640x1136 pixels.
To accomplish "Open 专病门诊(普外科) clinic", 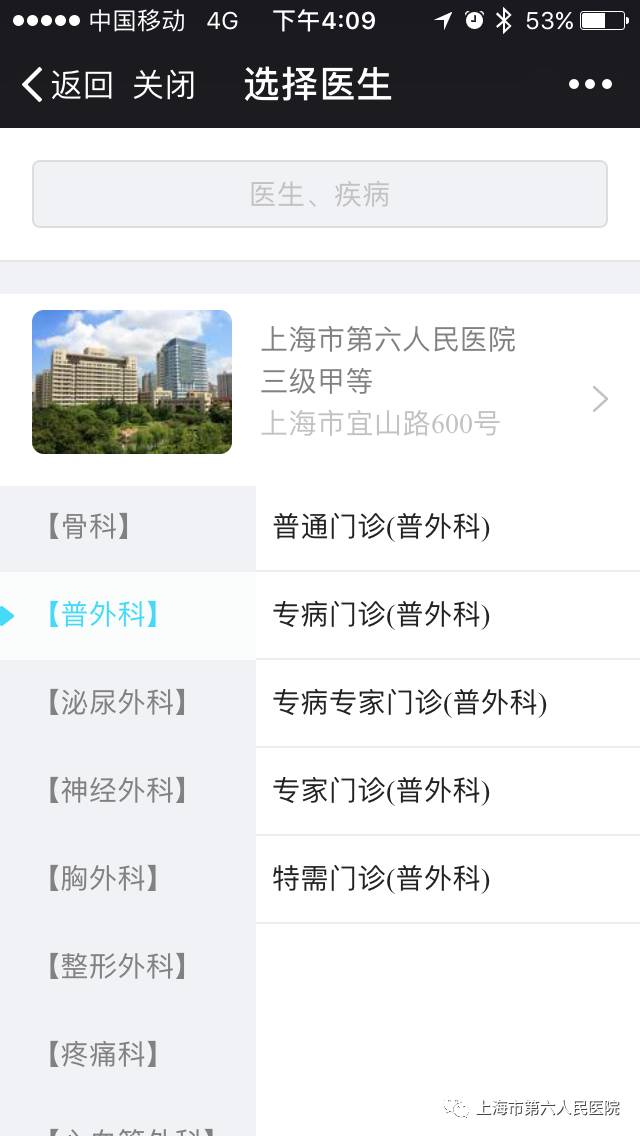I will (x=382, y=614).
